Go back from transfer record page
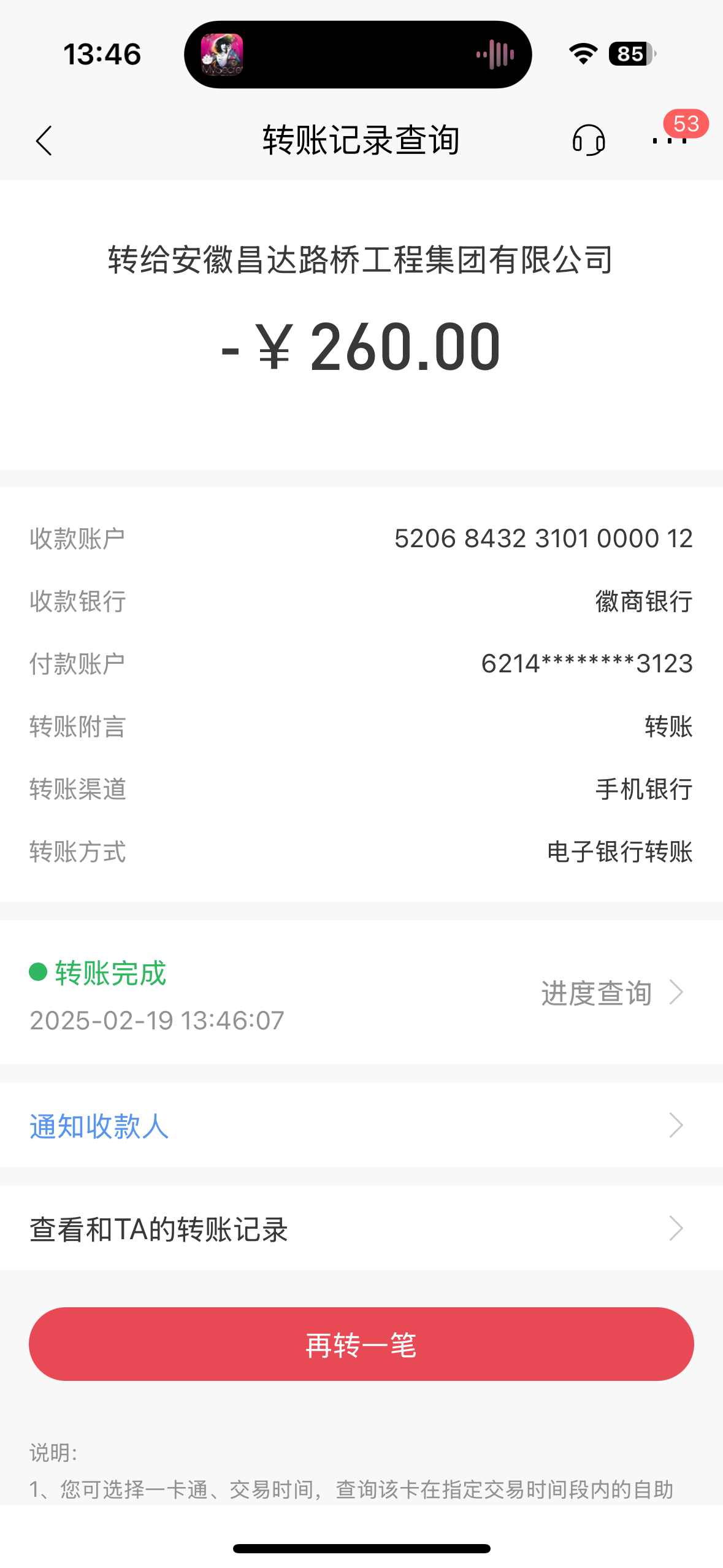723x1568 pixels. (44, 141)
